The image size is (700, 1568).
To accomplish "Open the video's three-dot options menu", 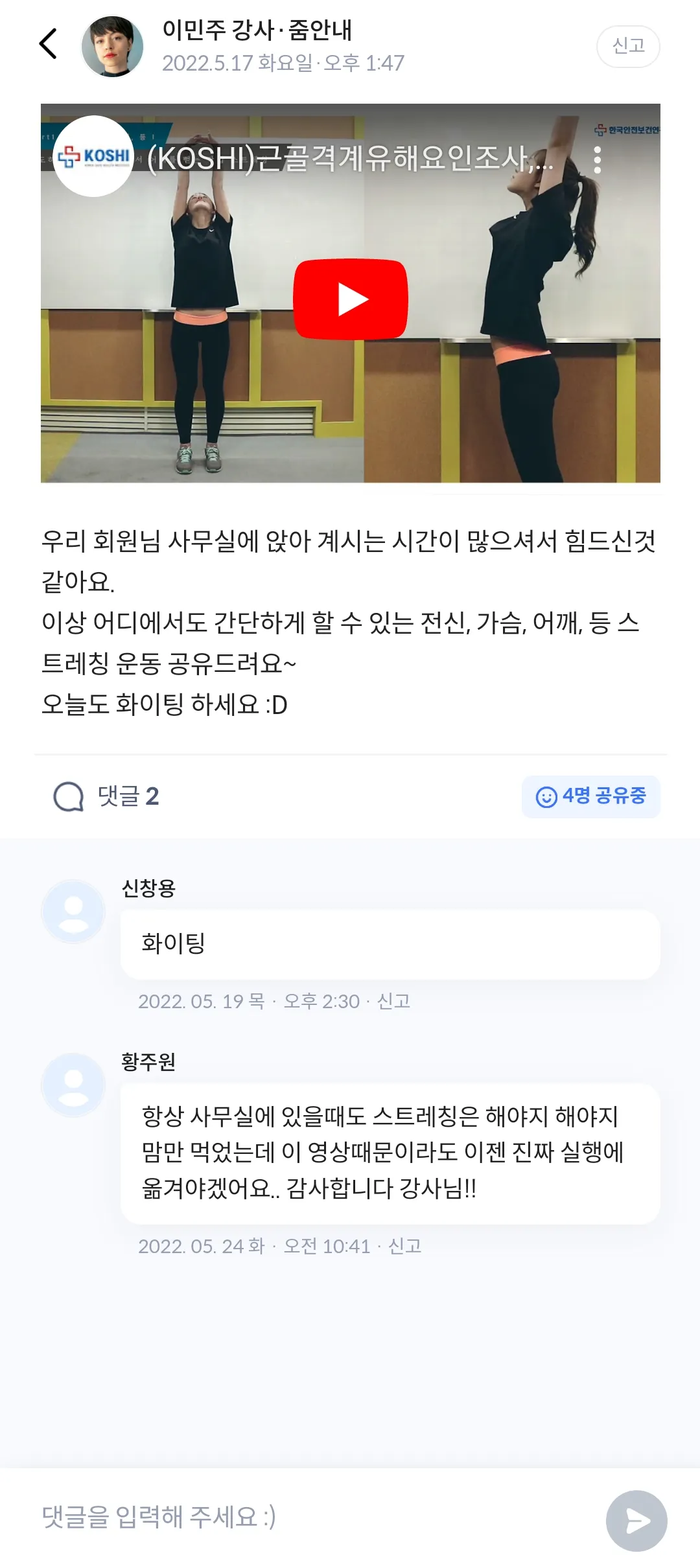I will click(x=597, y=159).
